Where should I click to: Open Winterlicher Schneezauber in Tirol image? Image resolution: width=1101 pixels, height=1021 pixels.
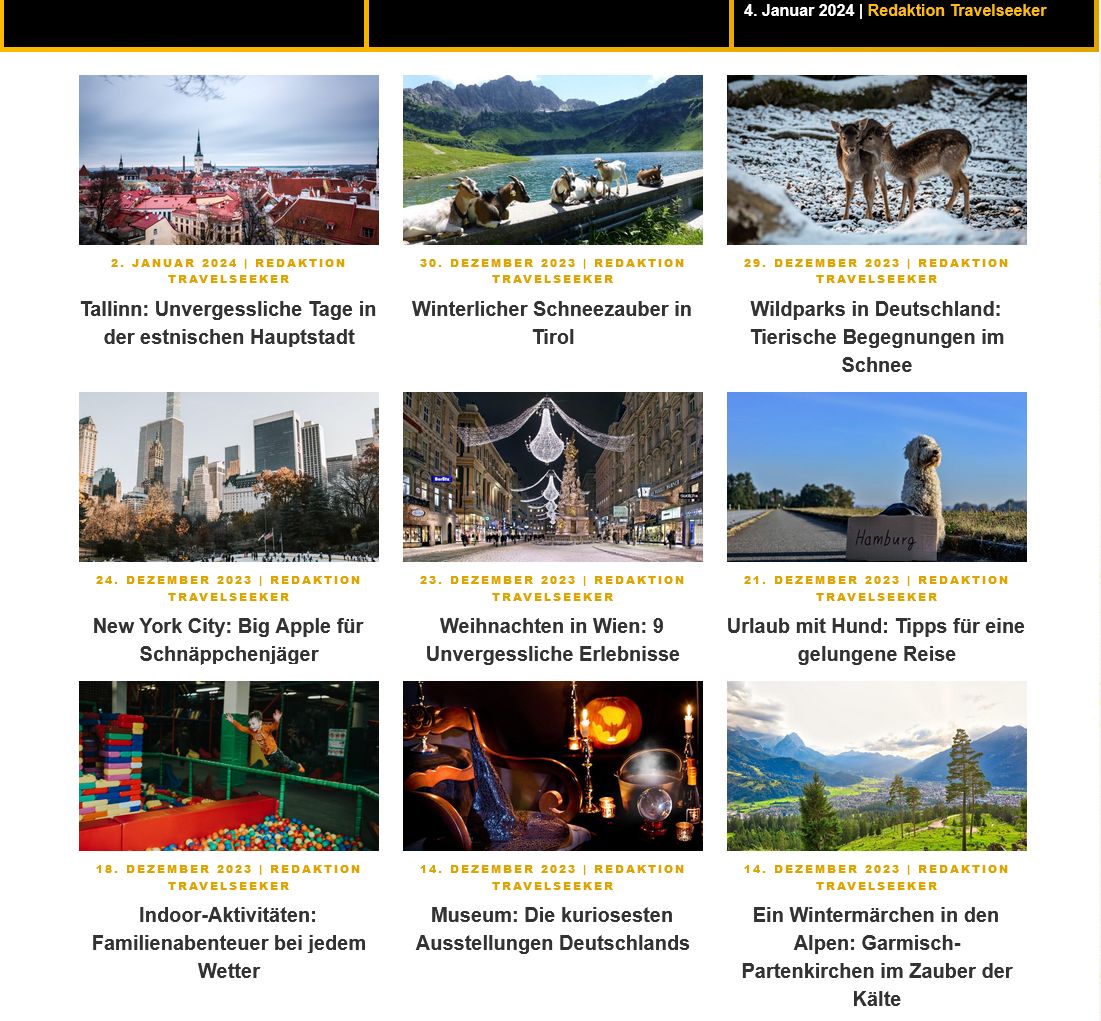pos(553,160)
